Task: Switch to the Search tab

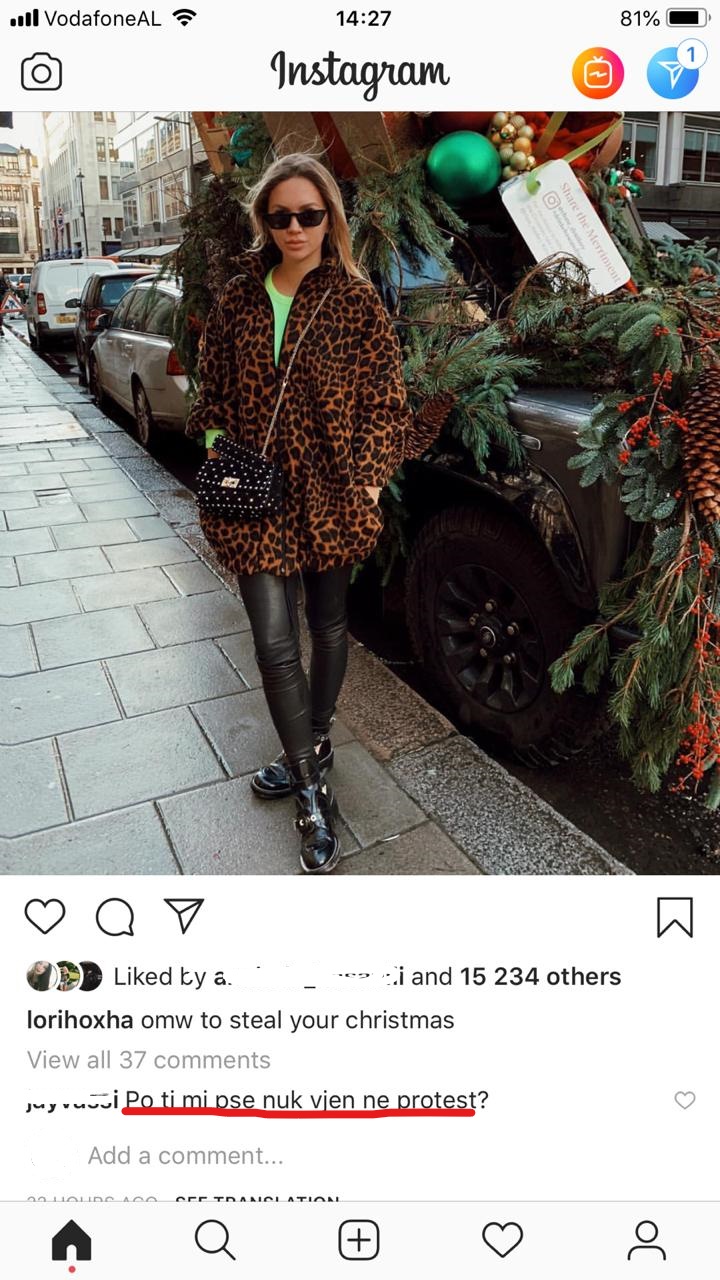Action: 214,1240
